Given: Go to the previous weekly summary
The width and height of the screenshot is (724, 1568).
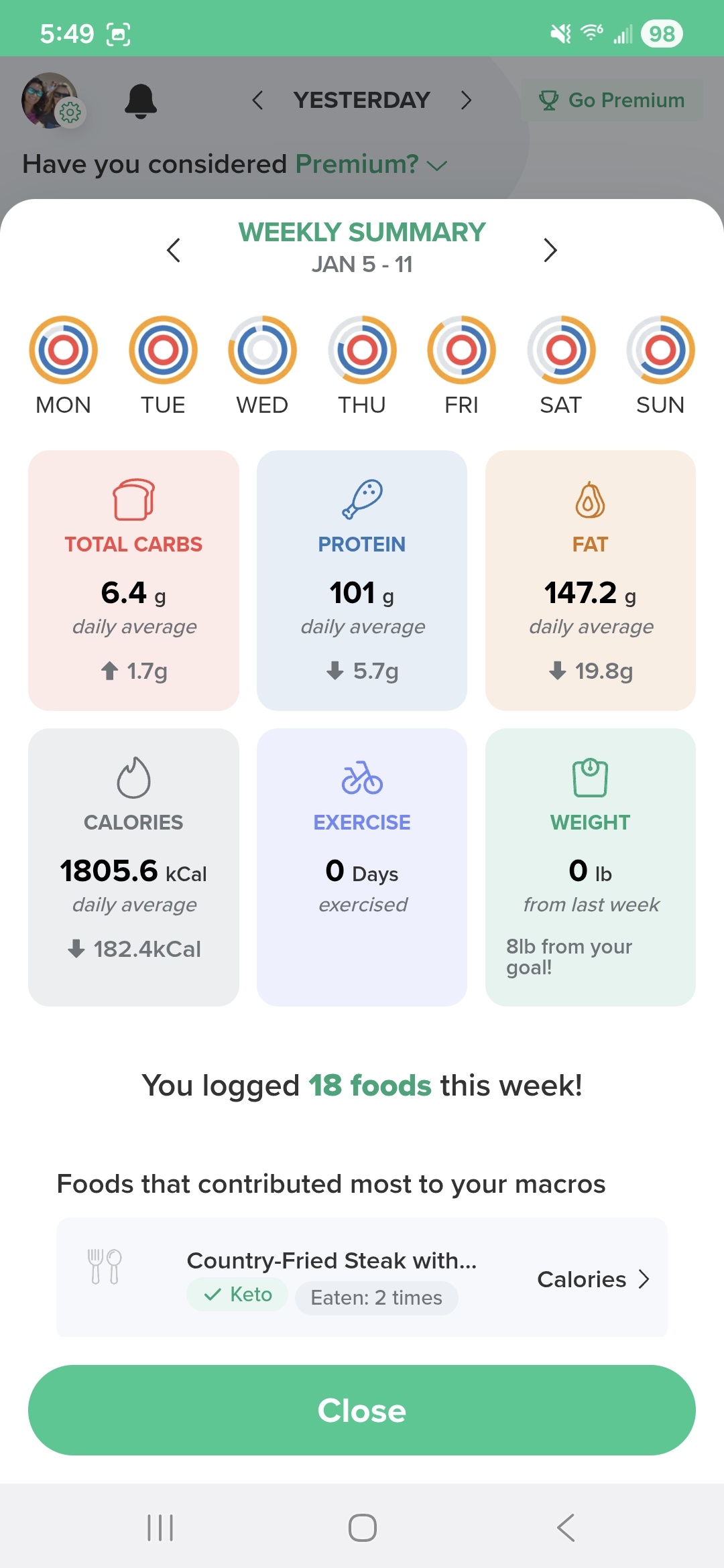Looking at the screenshot, I should pyautogui.click(x=174, y=250).
